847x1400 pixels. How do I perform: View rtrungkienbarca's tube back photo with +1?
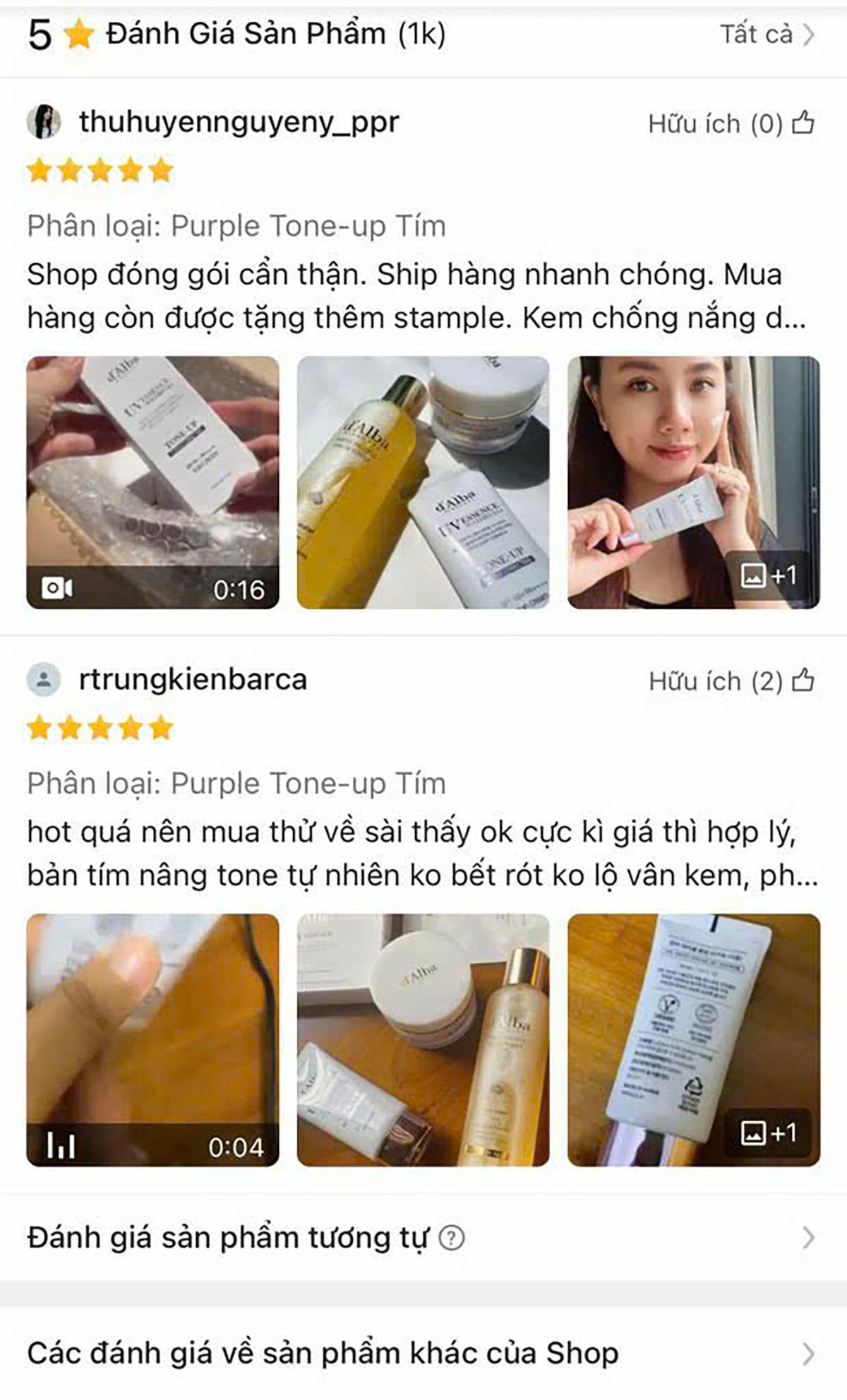(x=693, y=1040)
